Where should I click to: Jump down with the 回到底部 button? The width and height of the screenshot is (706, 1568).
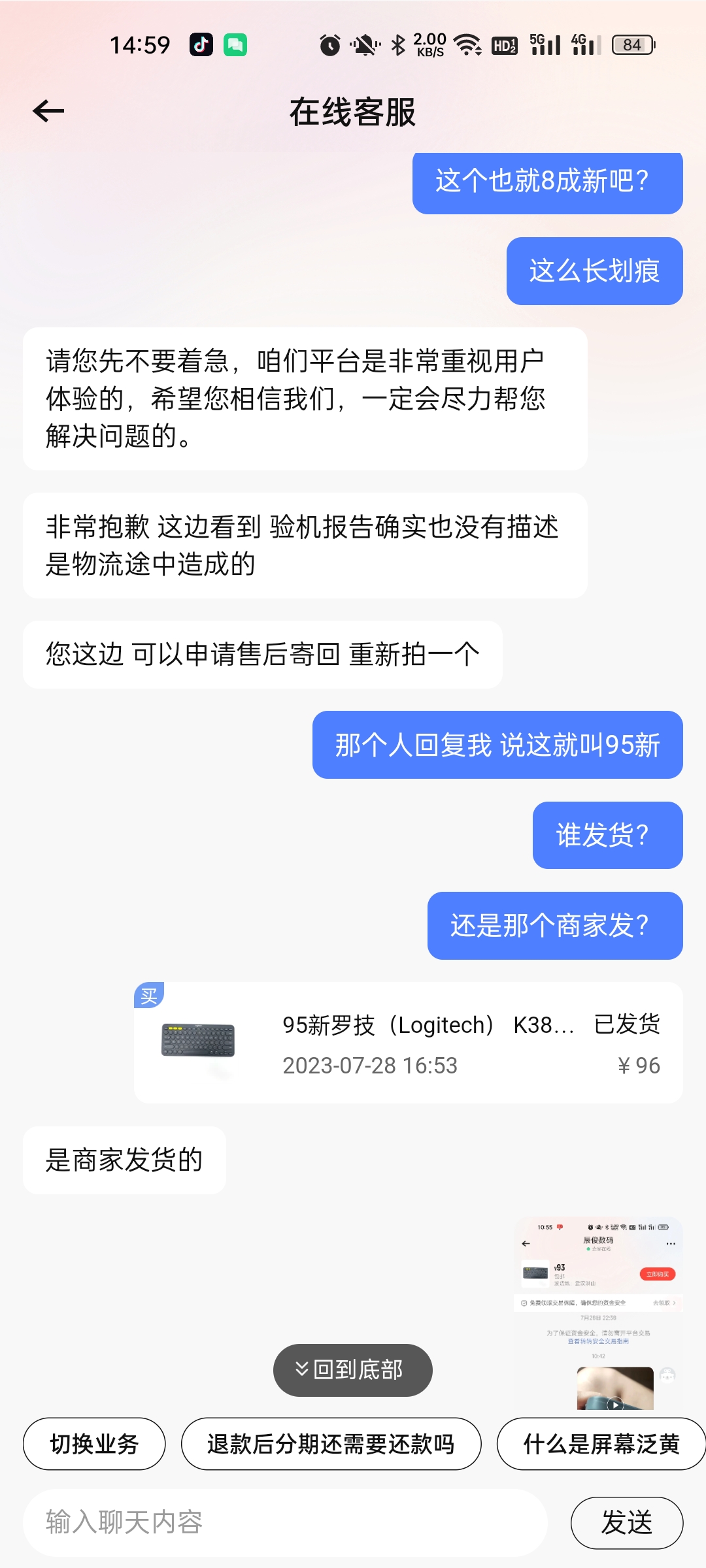(353, 1370)
